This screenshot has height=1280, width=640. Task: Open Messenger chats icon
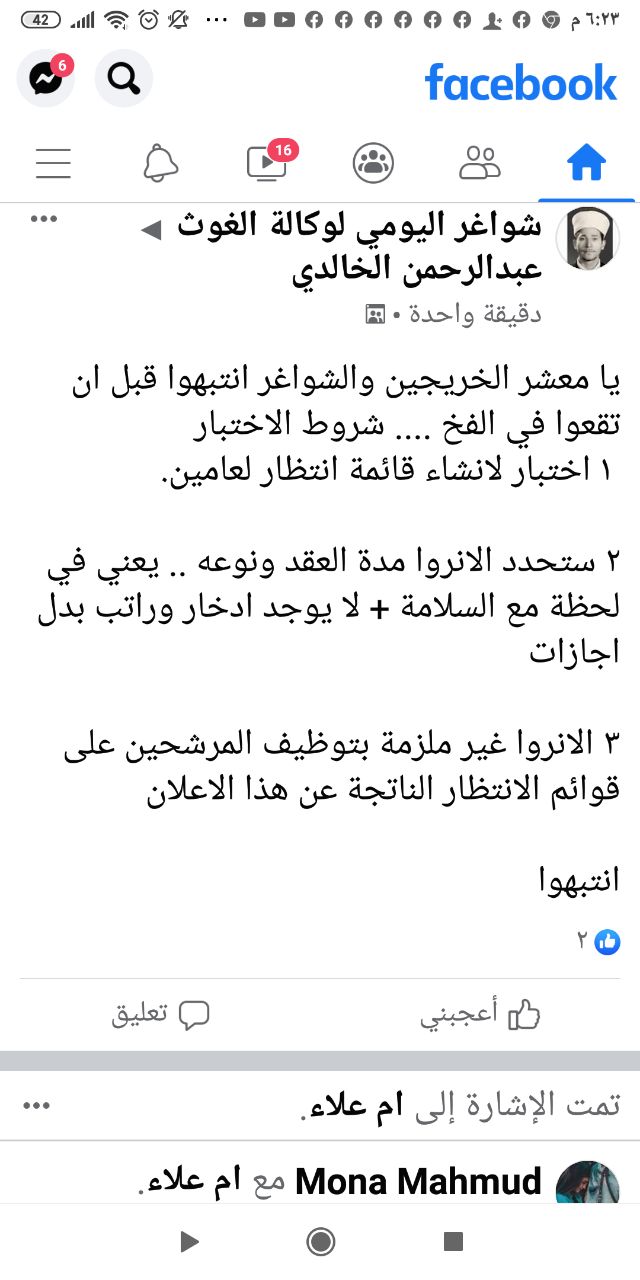[x=45, y=78]
